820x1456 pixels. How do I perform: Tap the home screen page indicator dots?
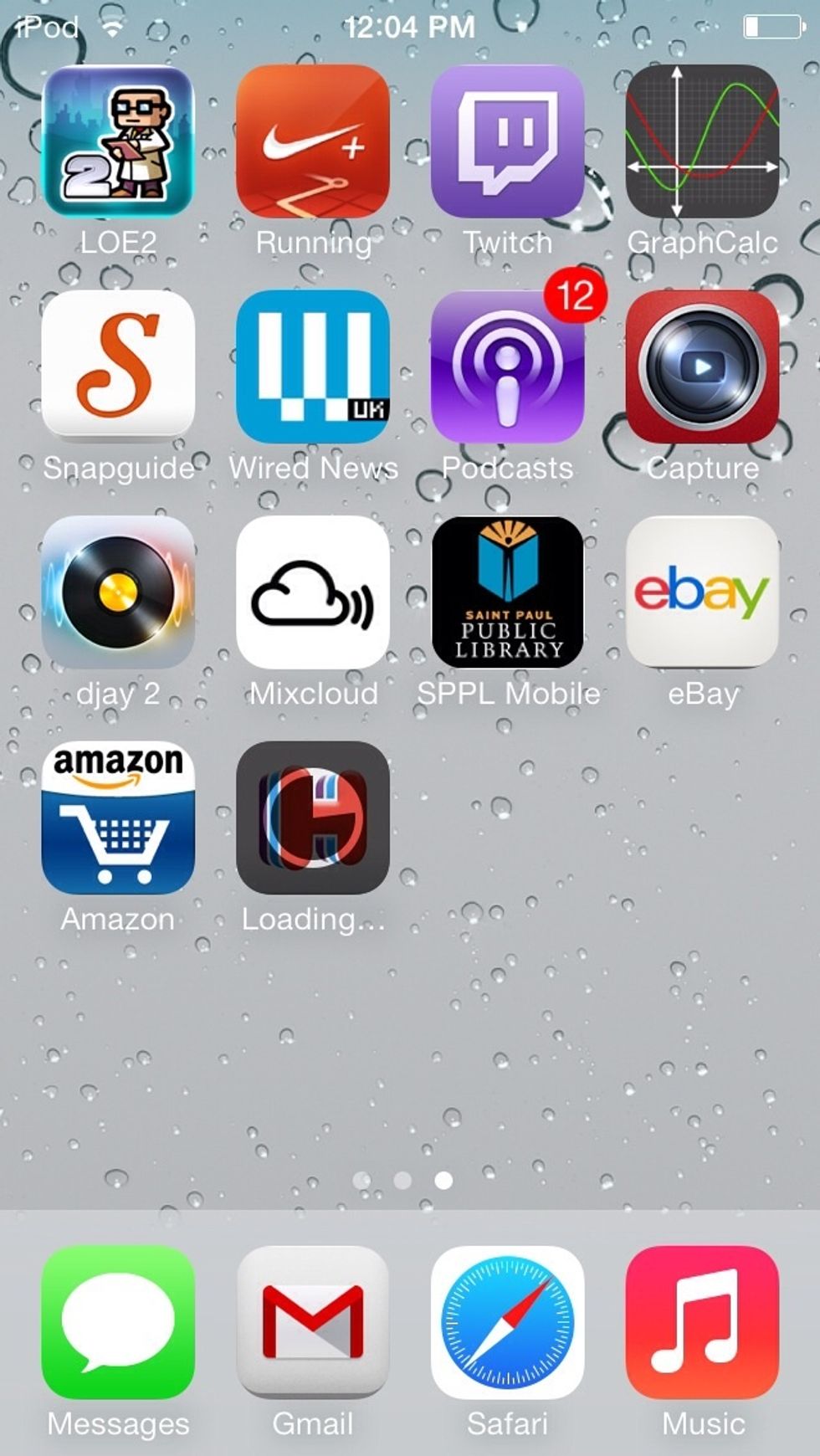(x=402, y=1180)
